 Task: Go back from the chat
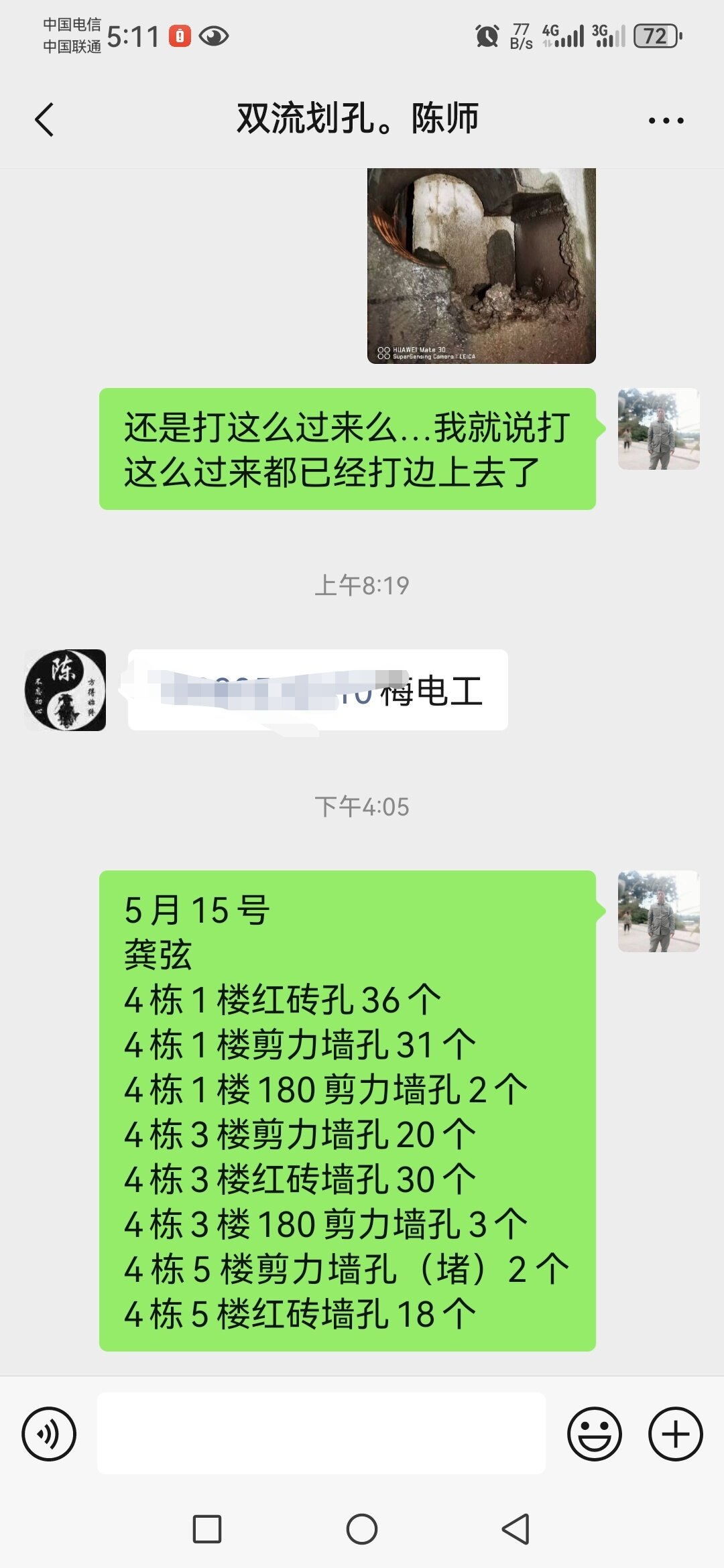[x=44, y=121]
